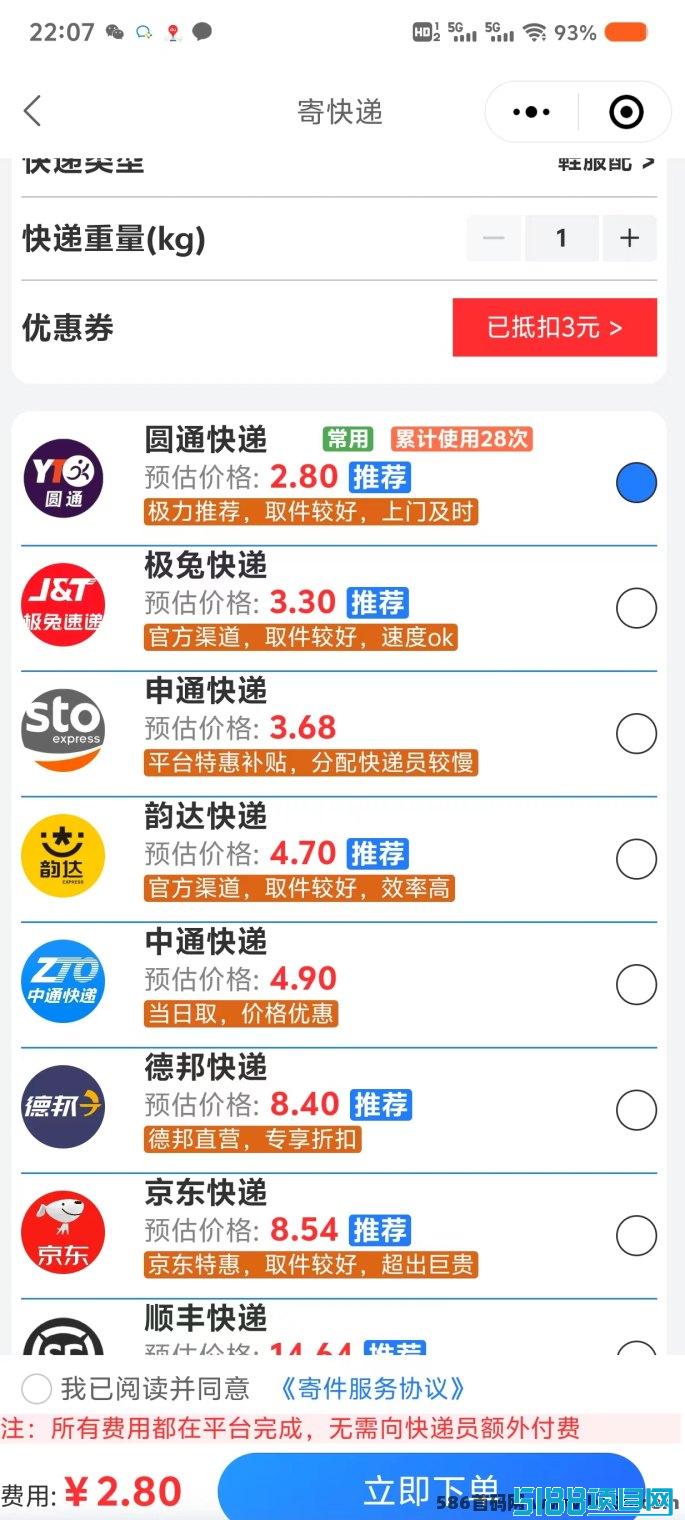
Task: Open the 《寄件服务协议》 link
Action: 374,1388
